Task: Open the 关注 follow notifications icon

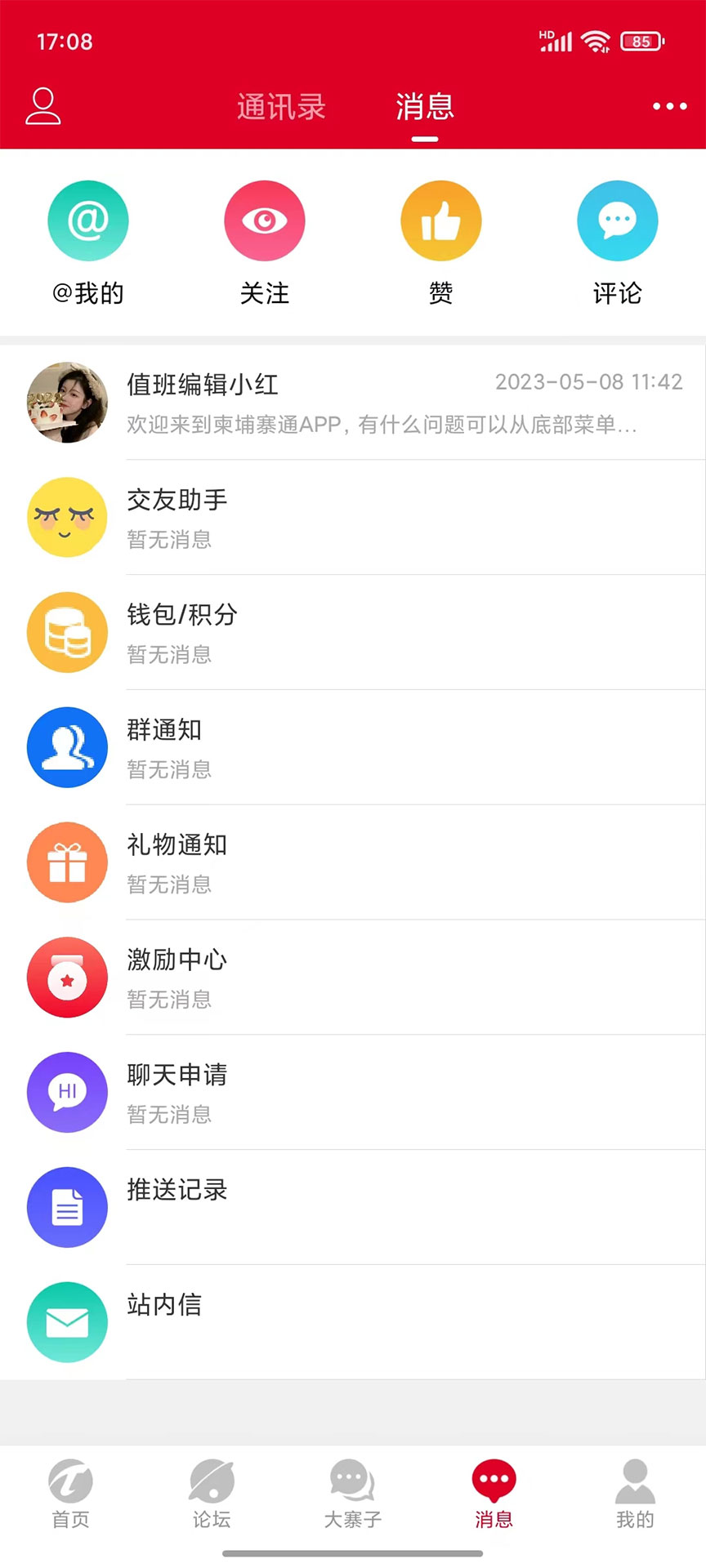Action: coord(265,220)
